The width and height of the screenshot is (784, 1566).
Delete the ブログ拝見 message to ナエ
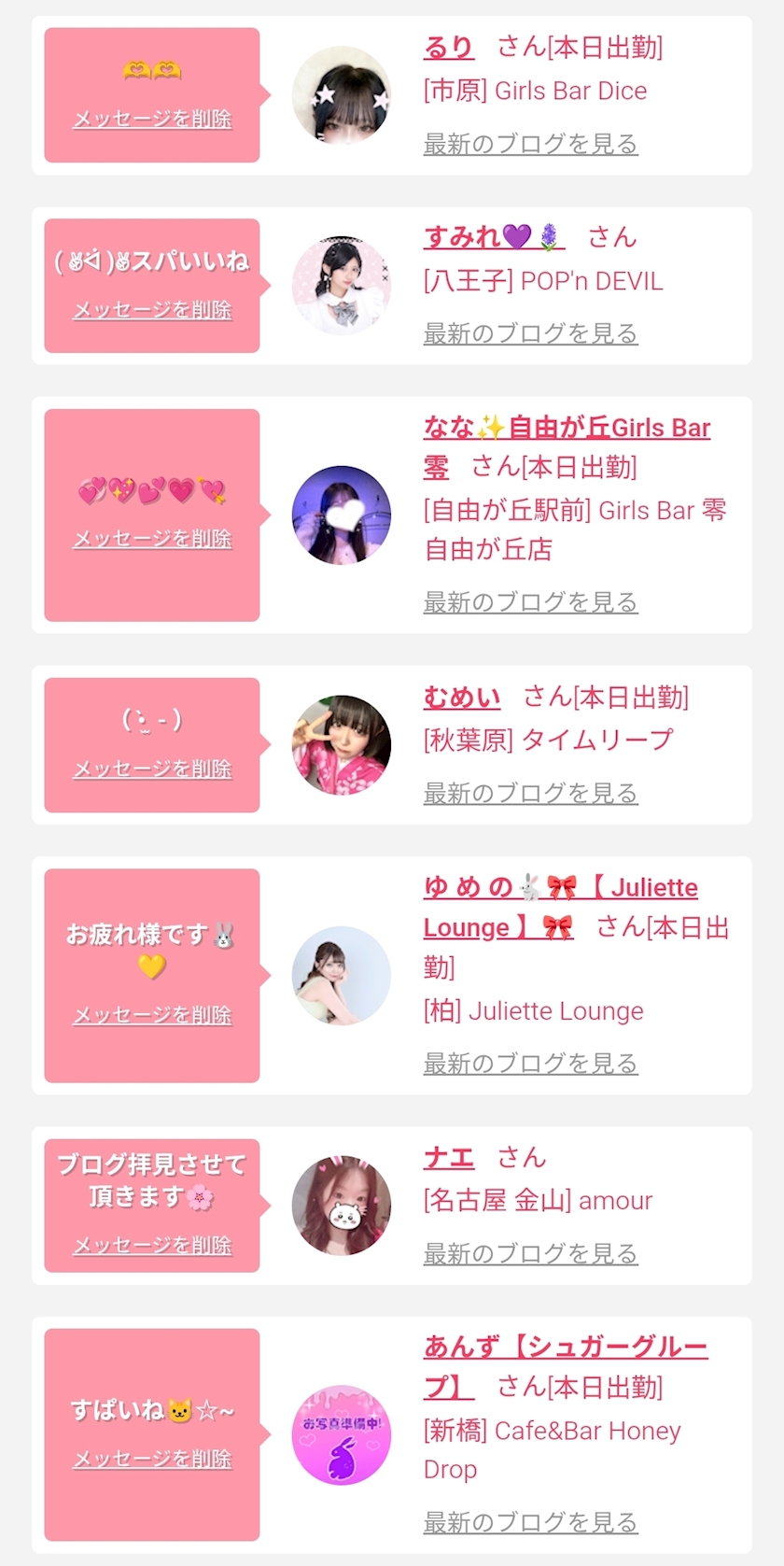click(x=152, y=1246)
